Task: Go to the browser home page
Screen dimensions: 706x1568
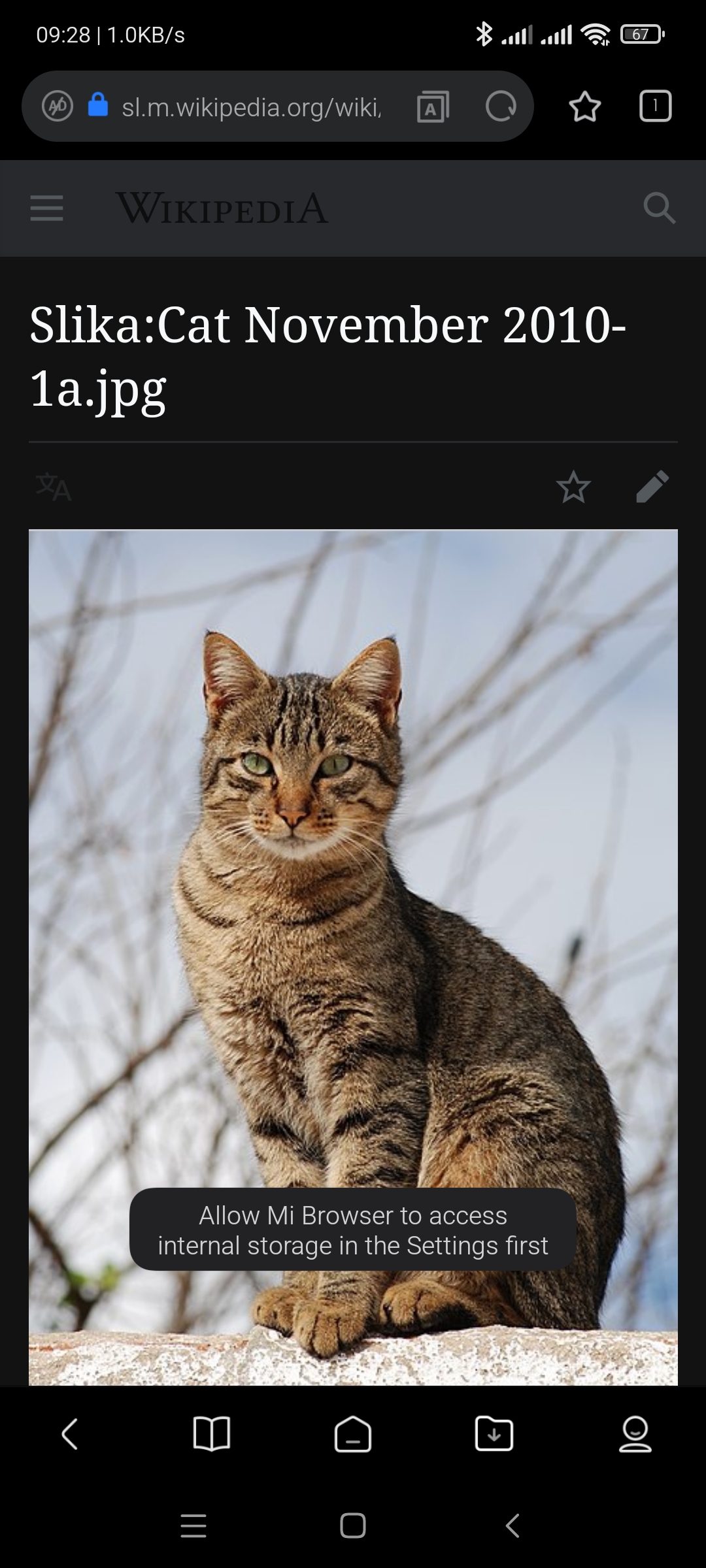Action: point(353,1434)
